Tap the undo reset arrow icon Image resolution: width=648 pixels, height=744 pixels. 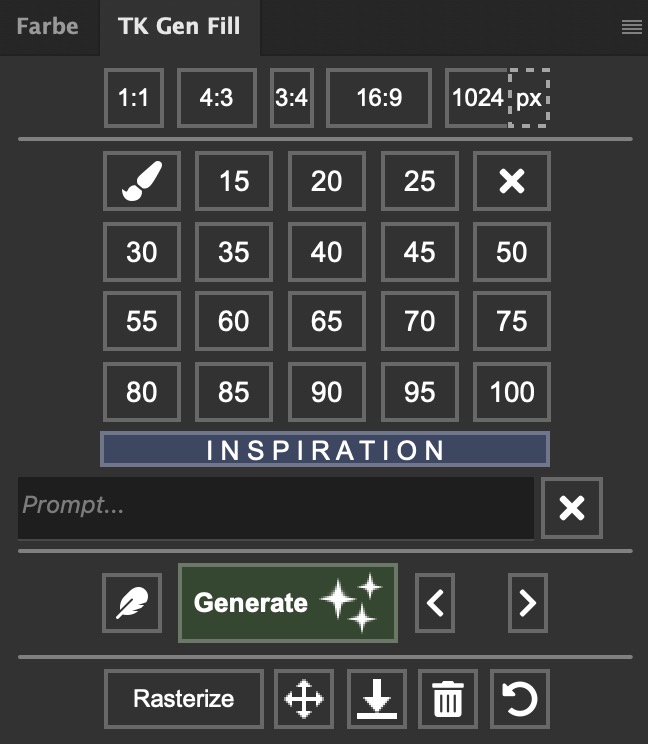click(x=519, y=699)
